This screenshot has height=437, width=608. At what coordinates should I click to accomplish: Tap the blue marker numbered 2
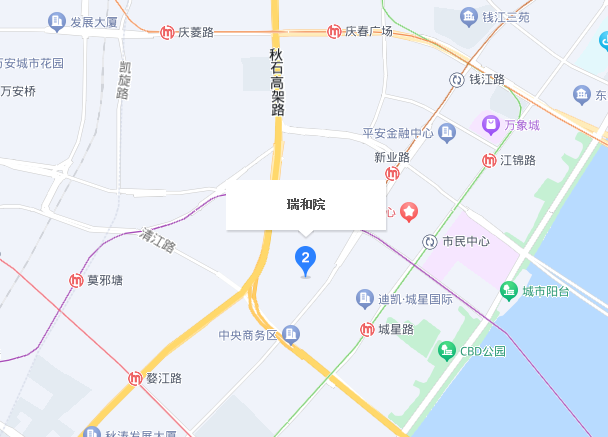click(x=305, y=259)
